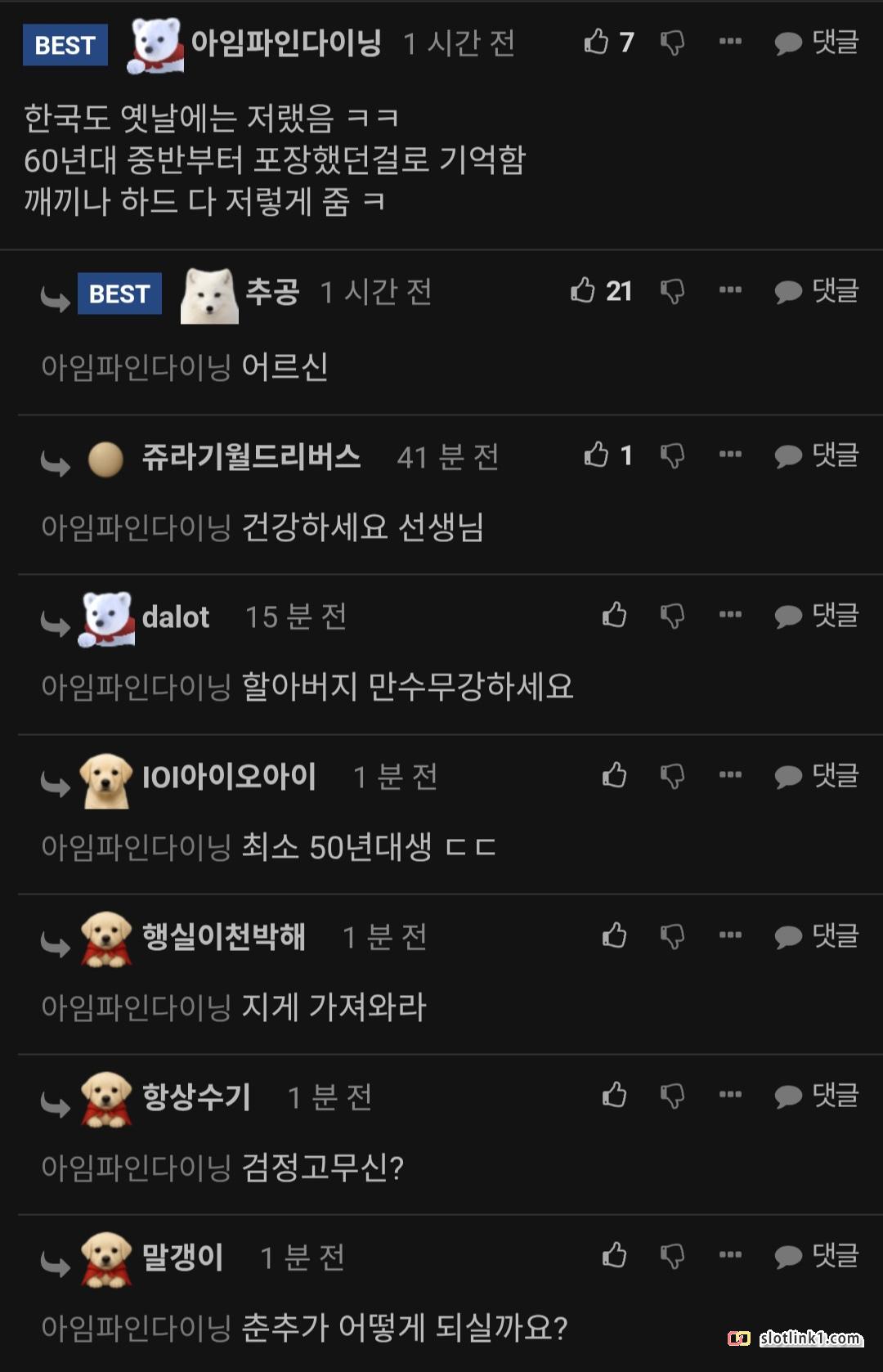The image size is (883, 1372).
Task: Reply to dalot's comment
Action: pos(816,615)
